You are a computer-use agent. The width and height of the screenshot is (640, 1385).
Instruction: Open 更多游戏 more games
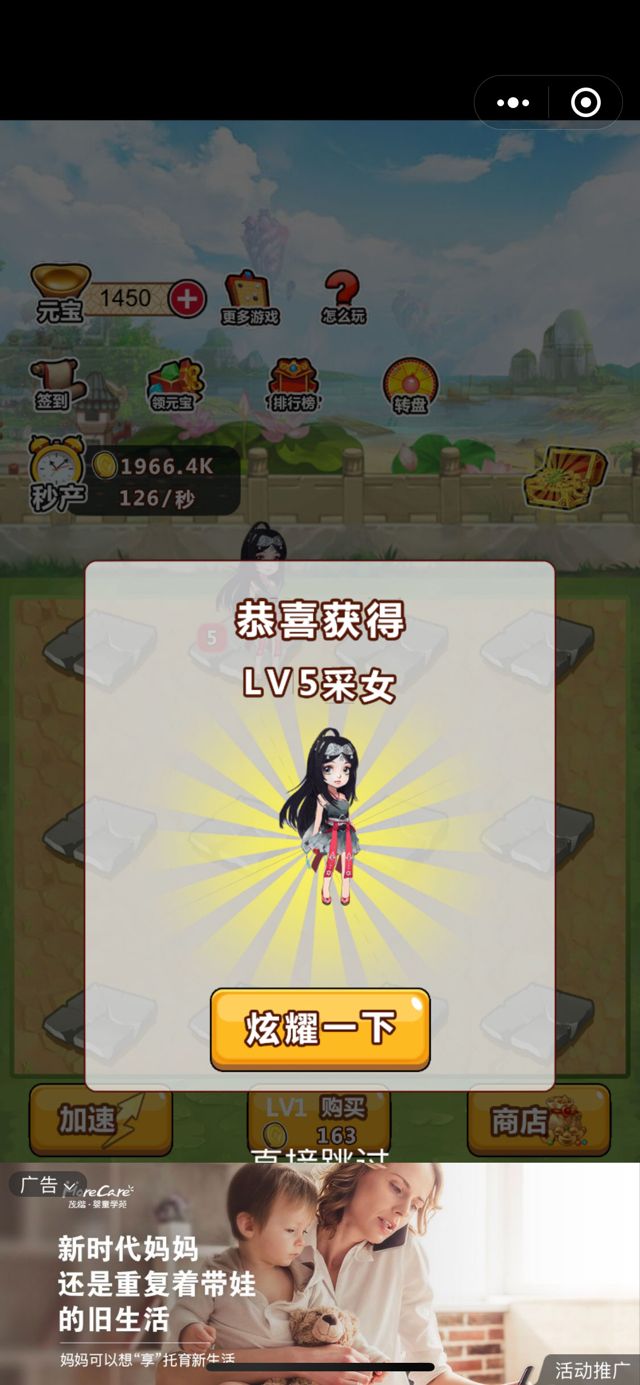[249, 298]
